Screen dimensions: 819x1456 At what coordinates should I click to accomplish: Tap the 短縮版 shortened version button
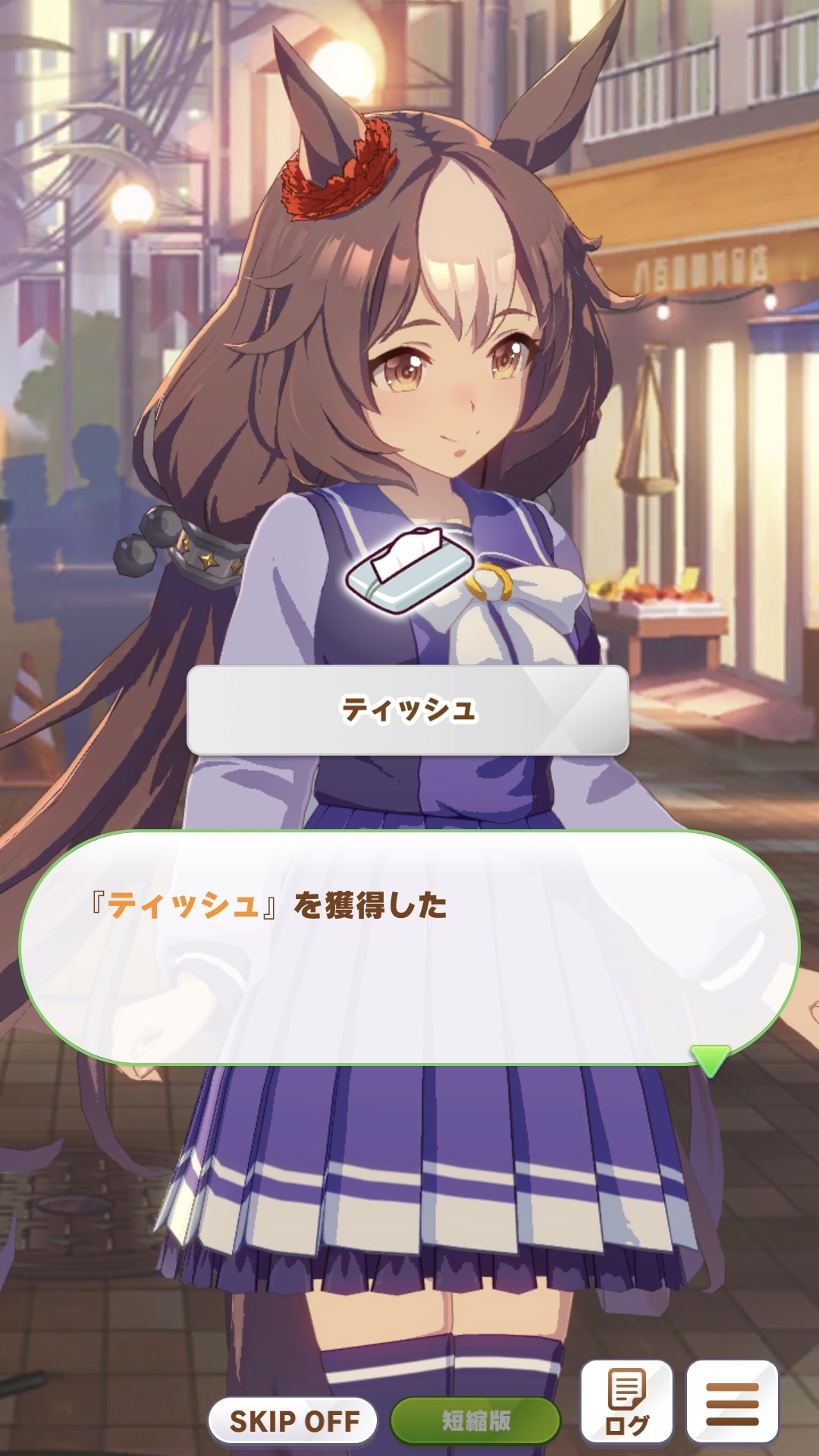[475, 1420]
